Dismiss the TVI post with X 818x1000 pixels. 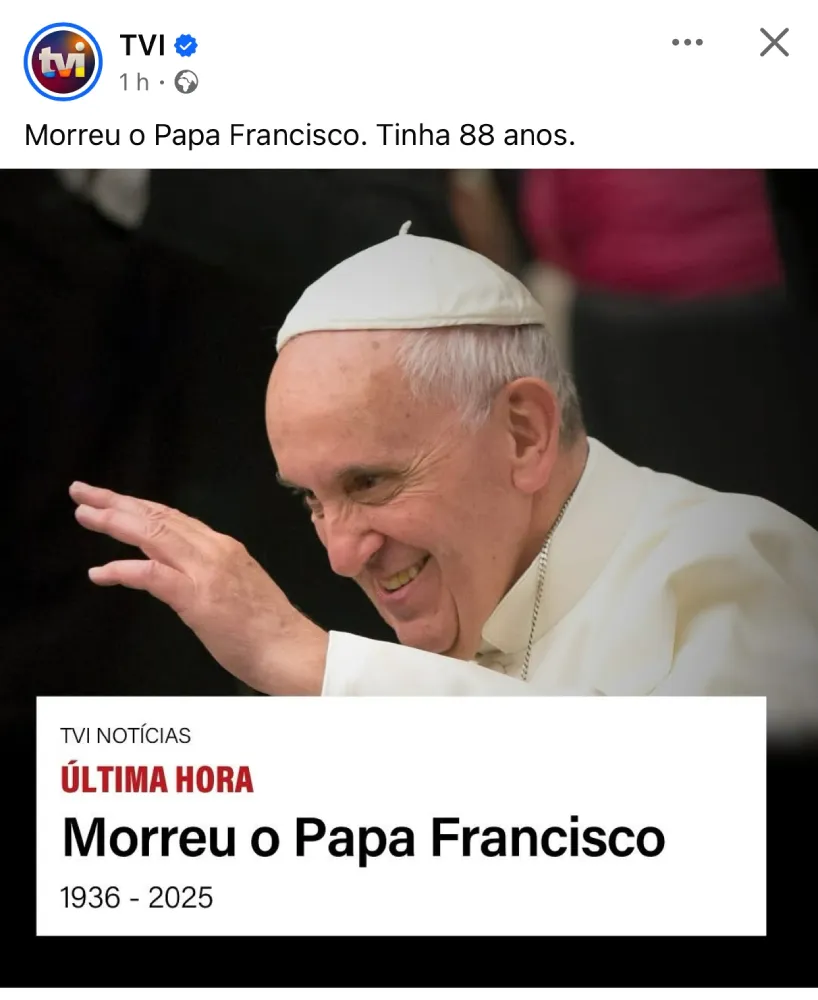pyautogui.click(x=774, y=42)
